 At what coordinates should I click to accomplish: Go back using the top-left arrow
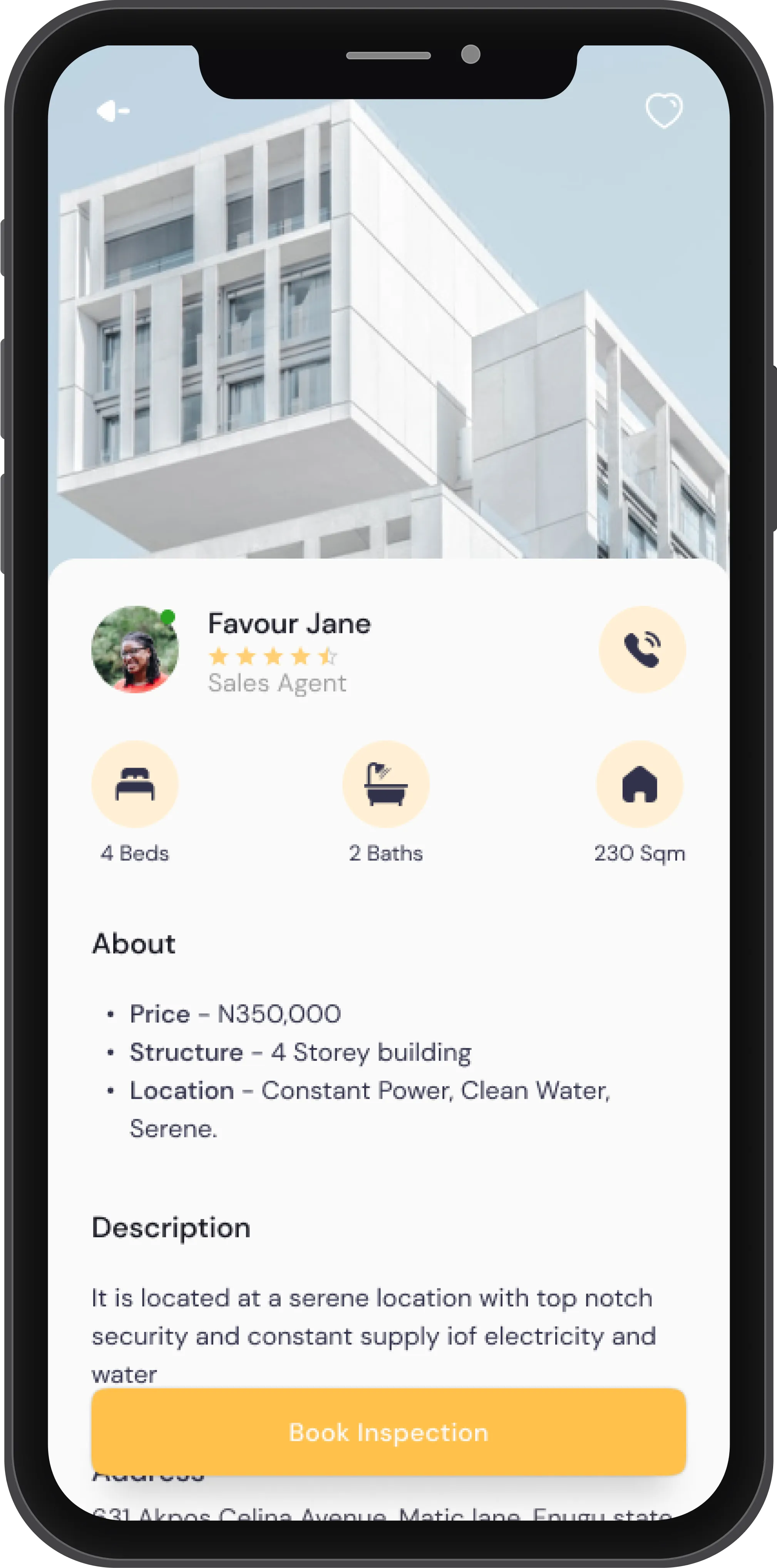112,111
